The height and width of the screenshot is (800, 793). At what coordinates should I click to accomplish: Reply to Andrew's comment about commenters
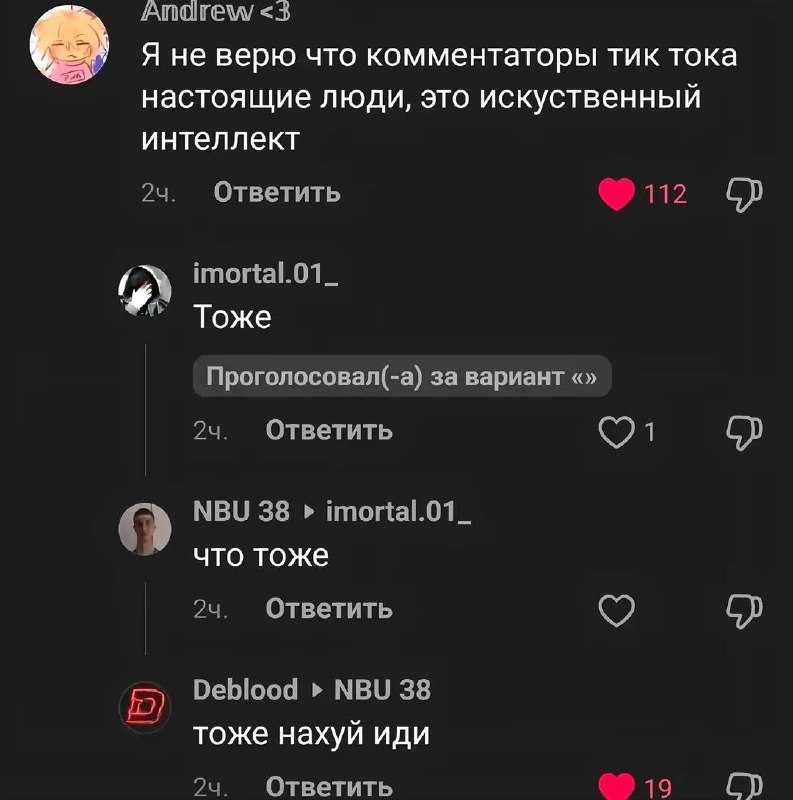pos(277,193)
